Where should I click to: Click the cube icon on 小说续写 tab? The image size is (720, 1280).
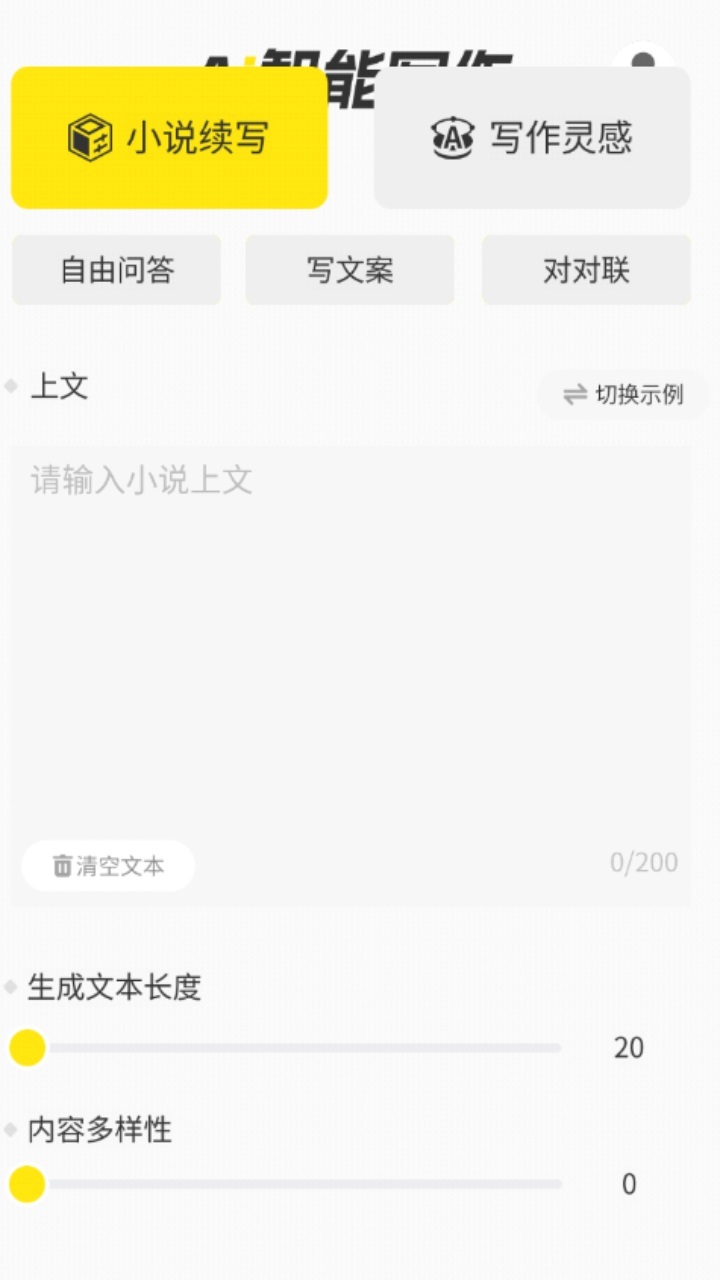click(x=88, y=137)
